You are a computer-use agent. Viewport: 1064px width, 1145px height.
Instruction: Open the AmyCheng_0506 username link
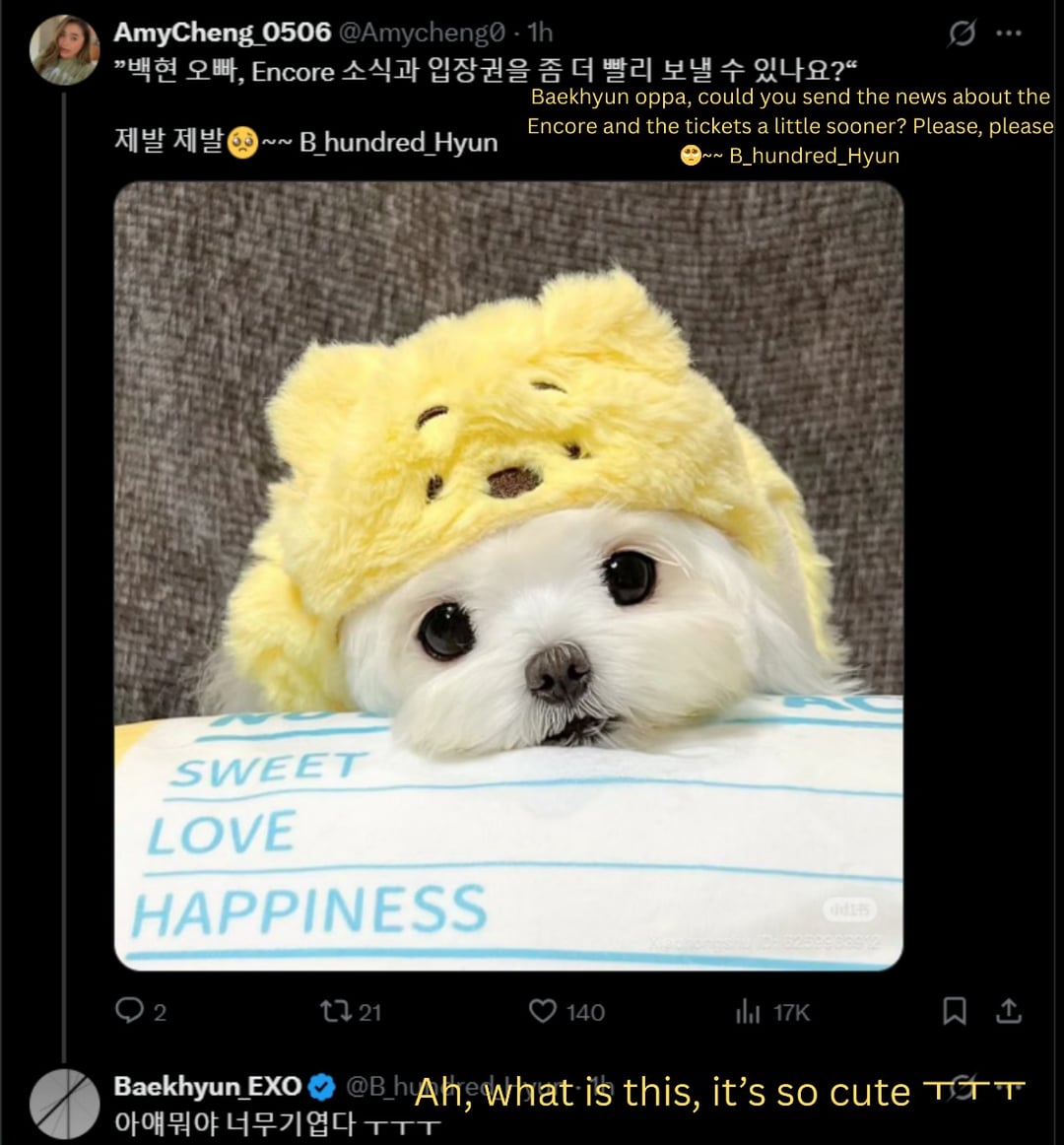(x=222, y=33)
